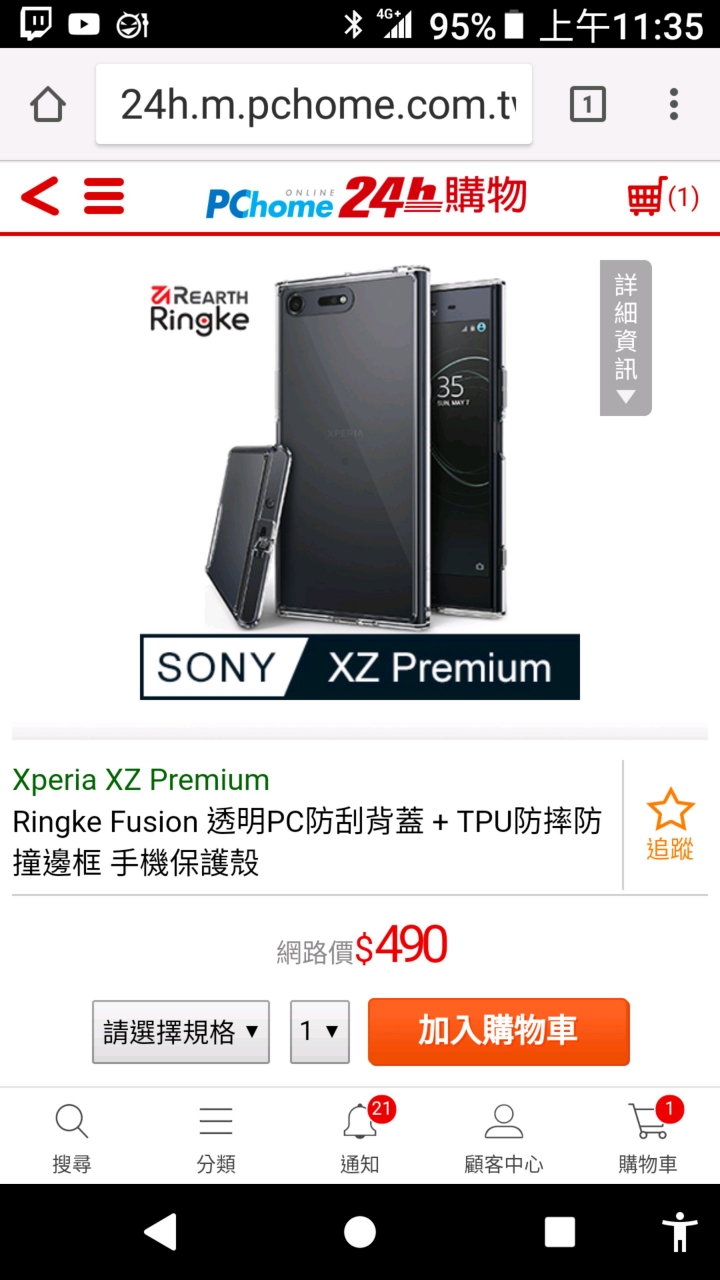Go to the browser home page
The width and height of the screenshot is (720, 1280).
pyautogui.click(x=48, y=105)
